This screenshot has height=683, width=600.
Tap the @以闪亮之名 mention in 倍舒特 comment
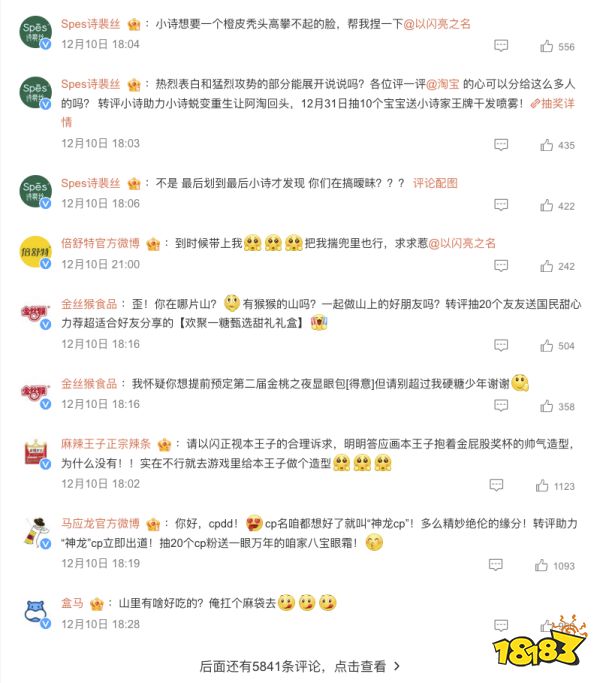pos(462,243)
